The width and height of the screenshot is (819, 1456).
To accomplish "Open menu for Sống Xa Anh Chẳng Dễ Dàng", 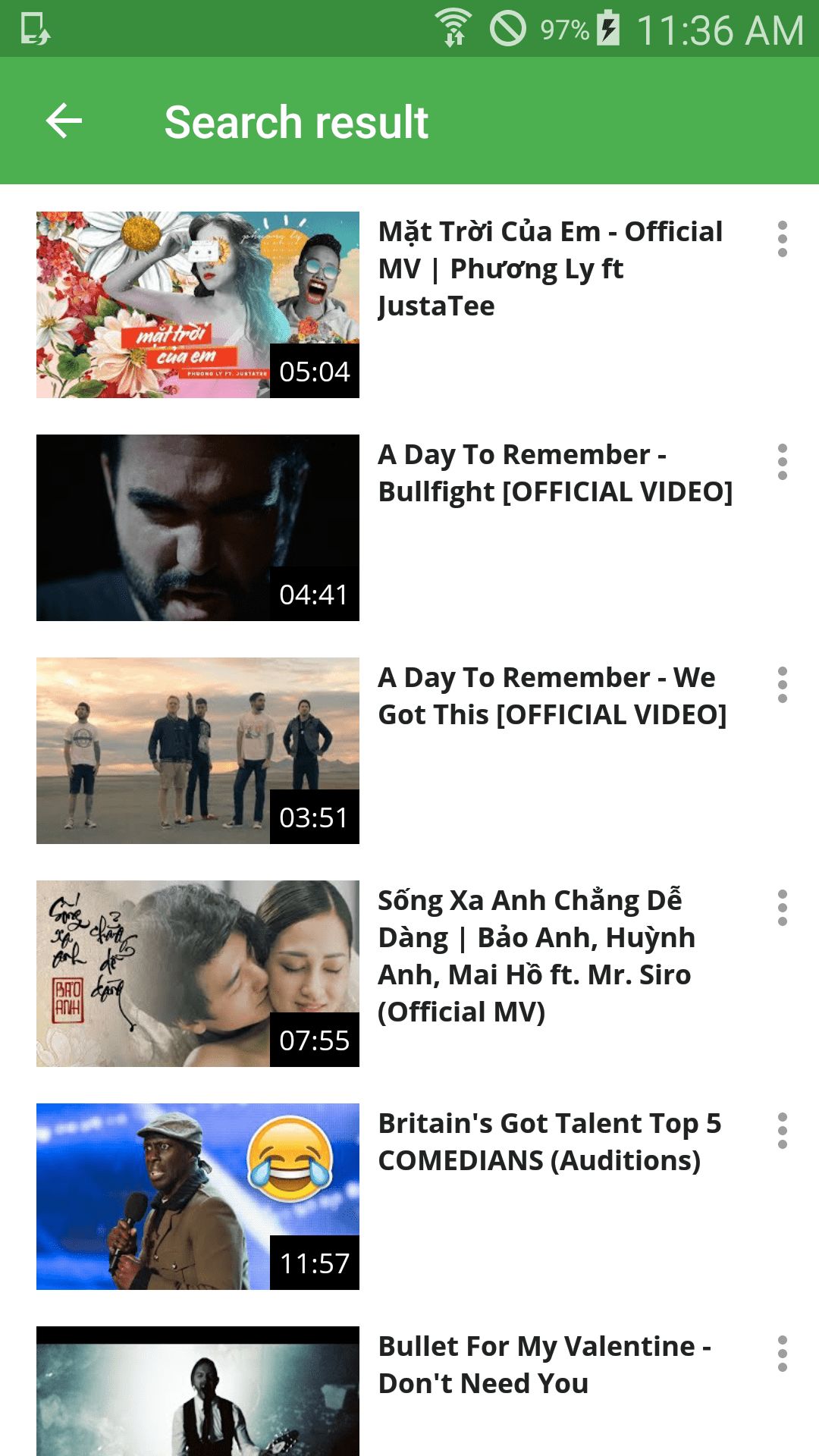I will click(782, 908).
